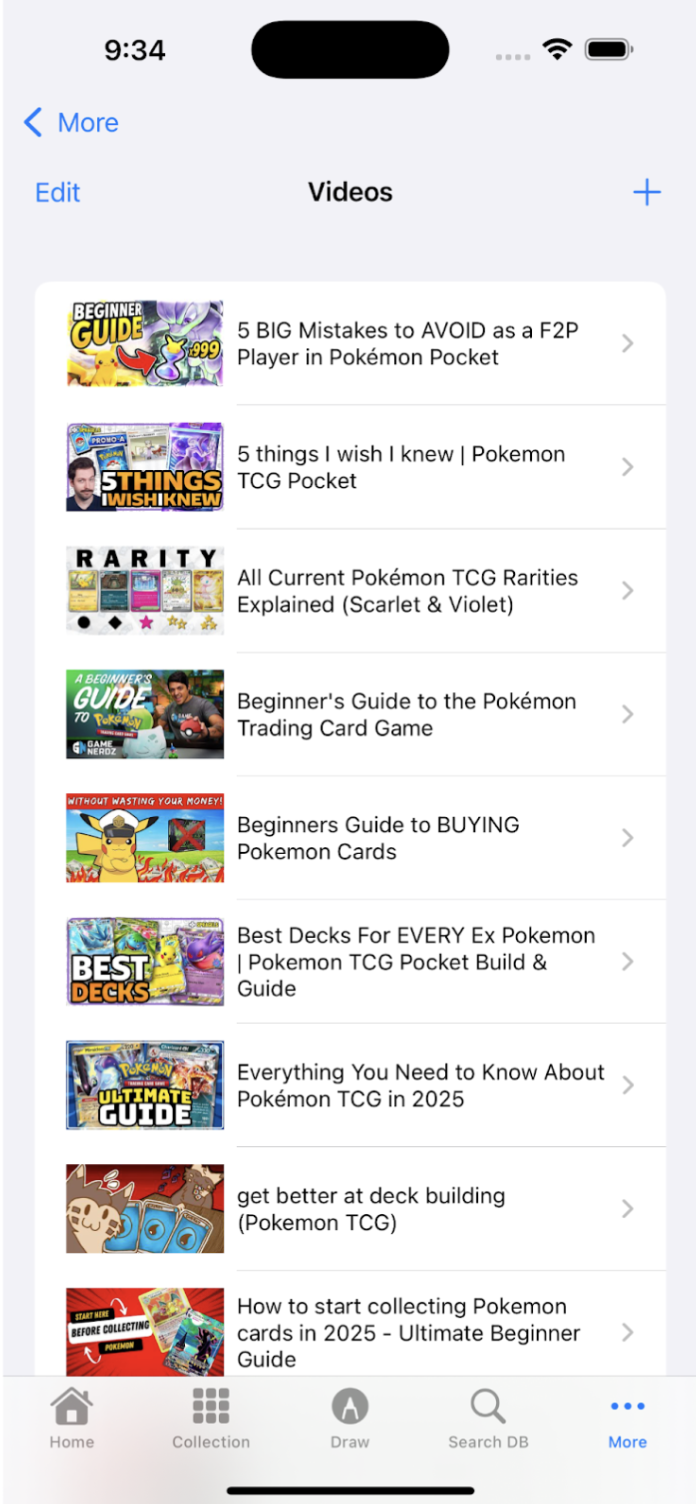
Task: Switch to the Draw tab
Action: [x=350, y=1418]
